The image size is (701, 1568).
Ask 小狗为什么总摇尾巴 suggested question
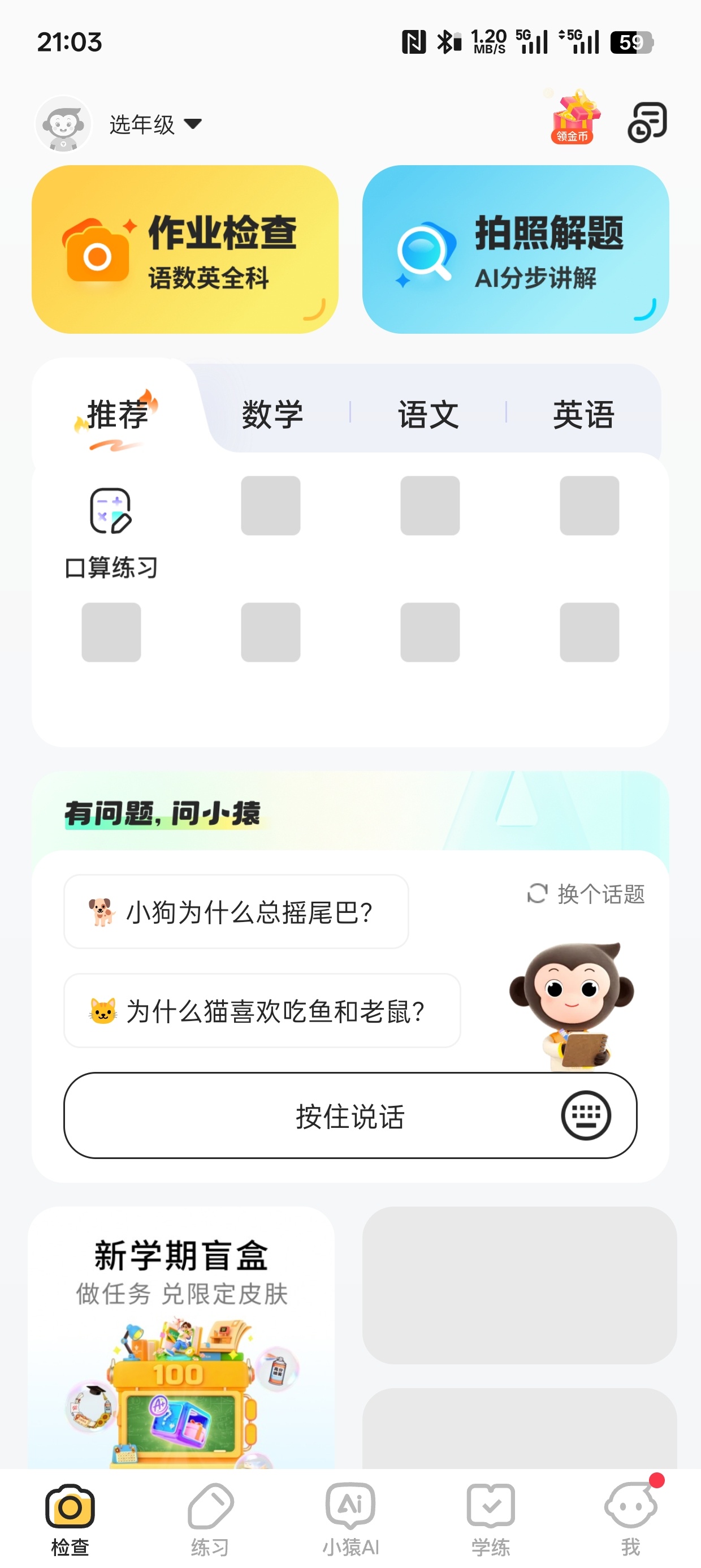[237, 911]
